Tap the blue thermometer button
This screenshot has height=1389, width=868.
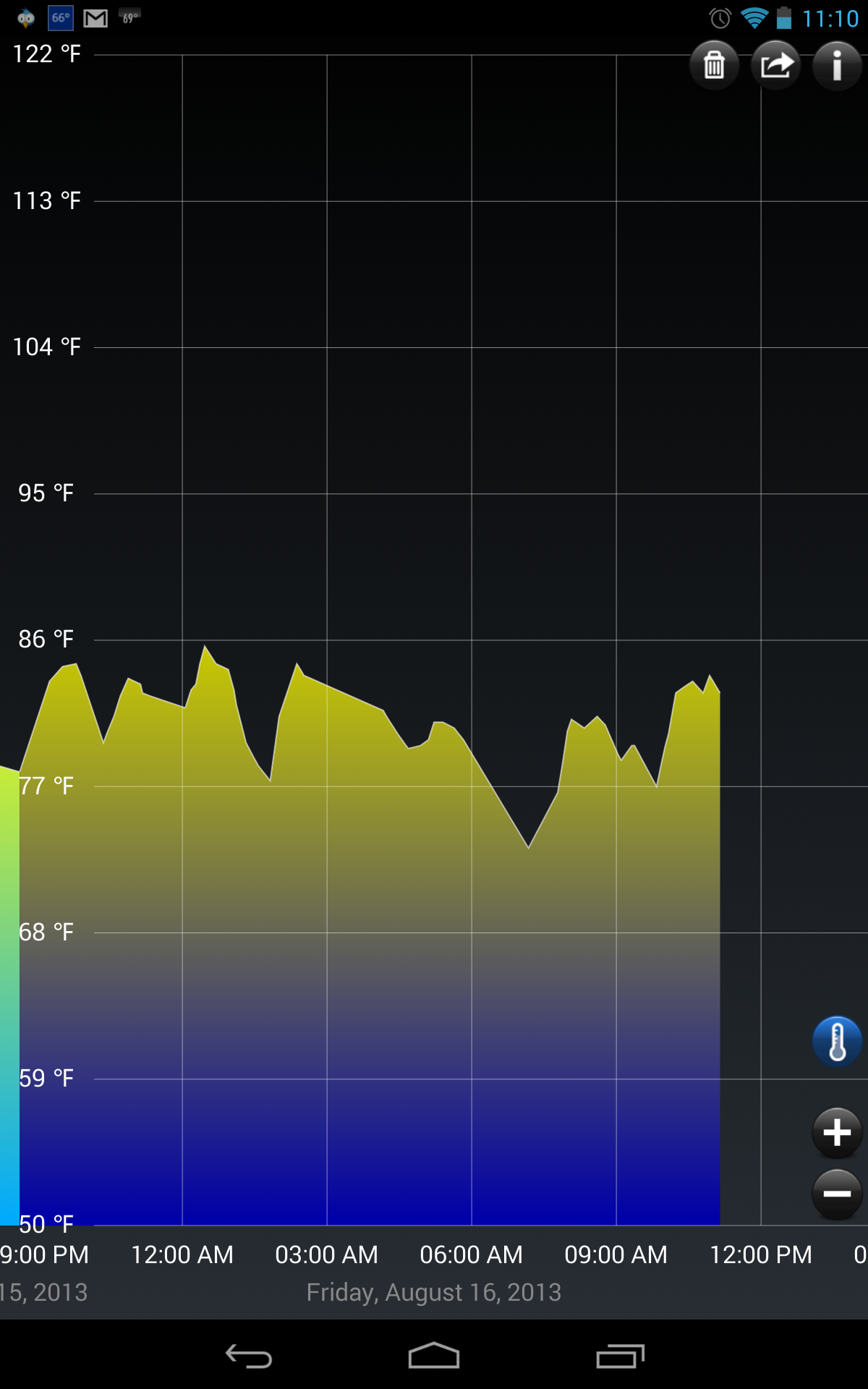837,1042
